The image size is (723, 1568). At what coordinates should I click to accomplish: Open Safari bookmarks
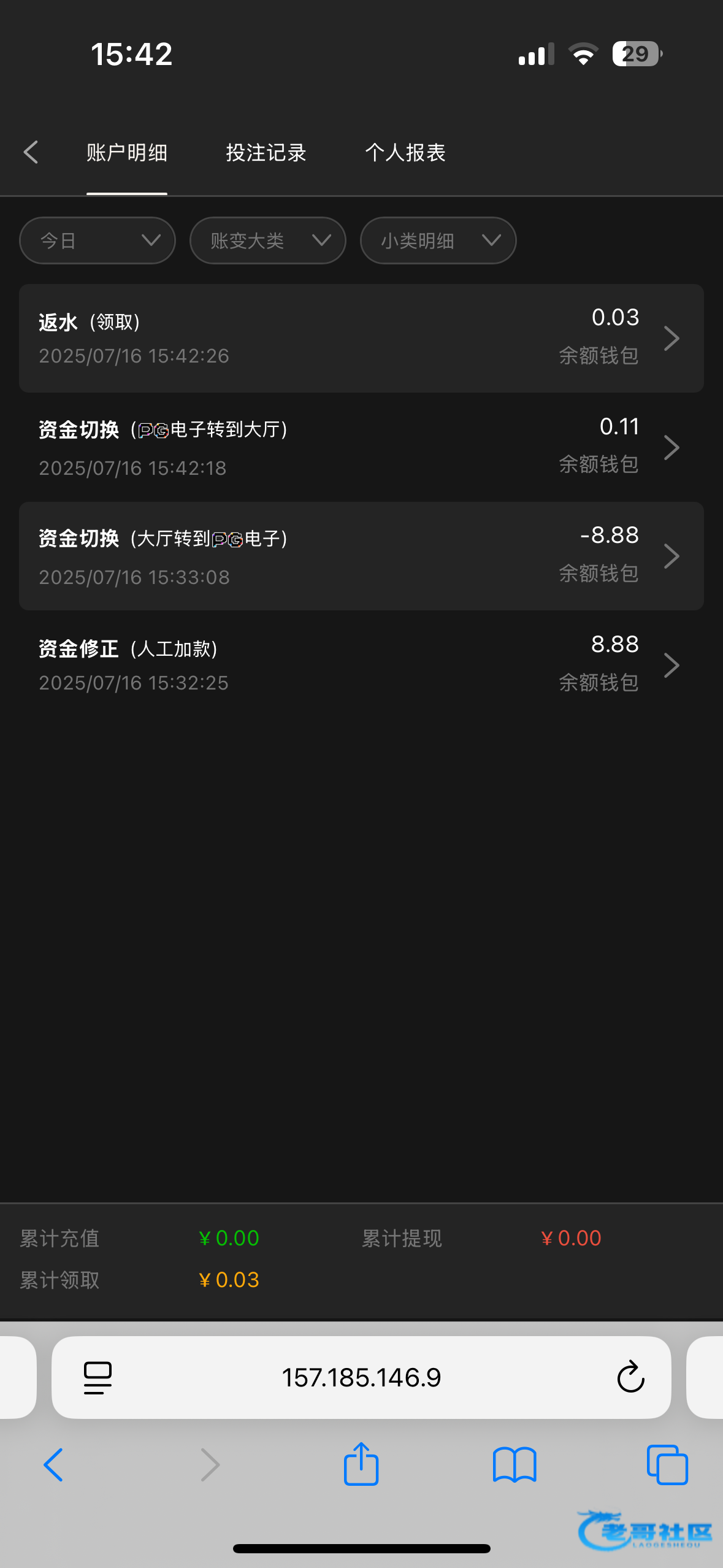coord(515,1464)
